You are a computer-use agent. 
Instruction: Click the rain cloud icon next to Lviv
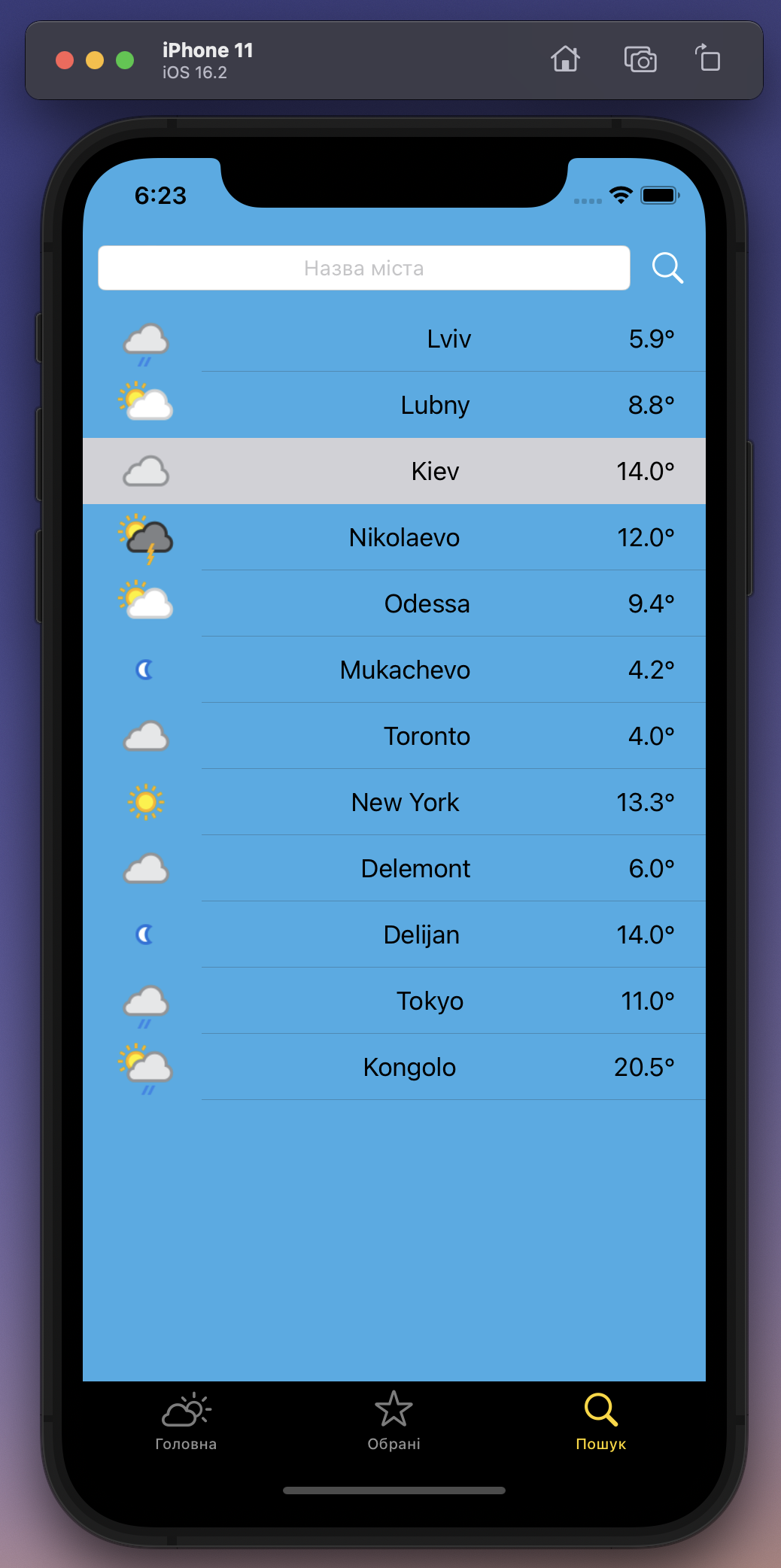tap(145, 341)
